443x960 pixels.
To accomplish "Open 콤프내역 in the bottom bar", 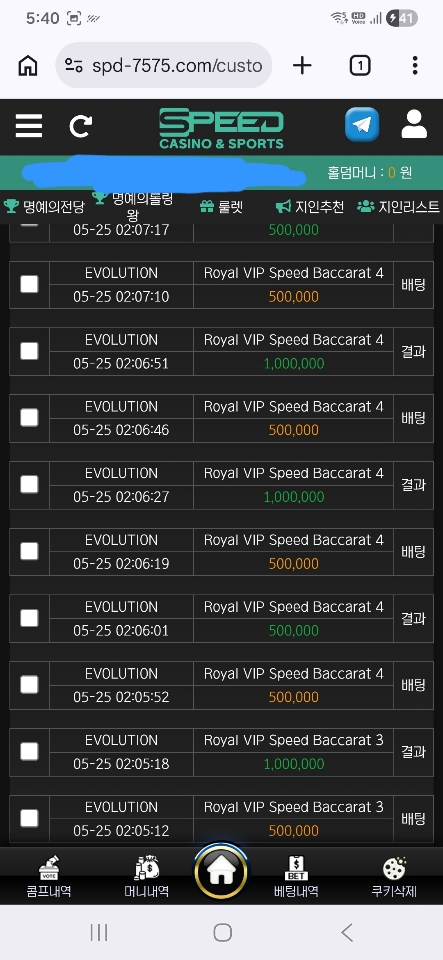I will [x=49, y=876].
